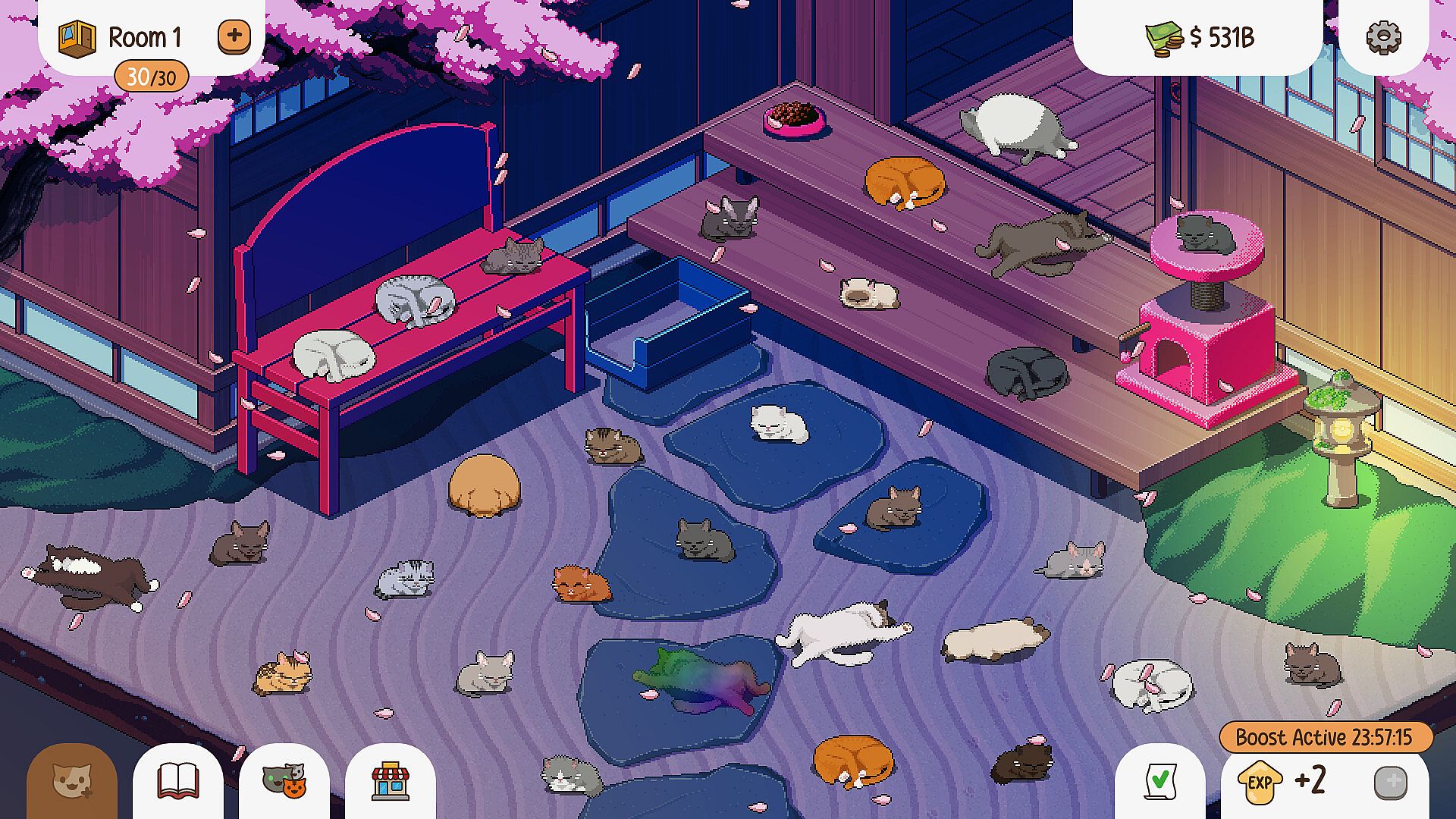
Task: Open the cat collection icon
Action: [284, 781]
